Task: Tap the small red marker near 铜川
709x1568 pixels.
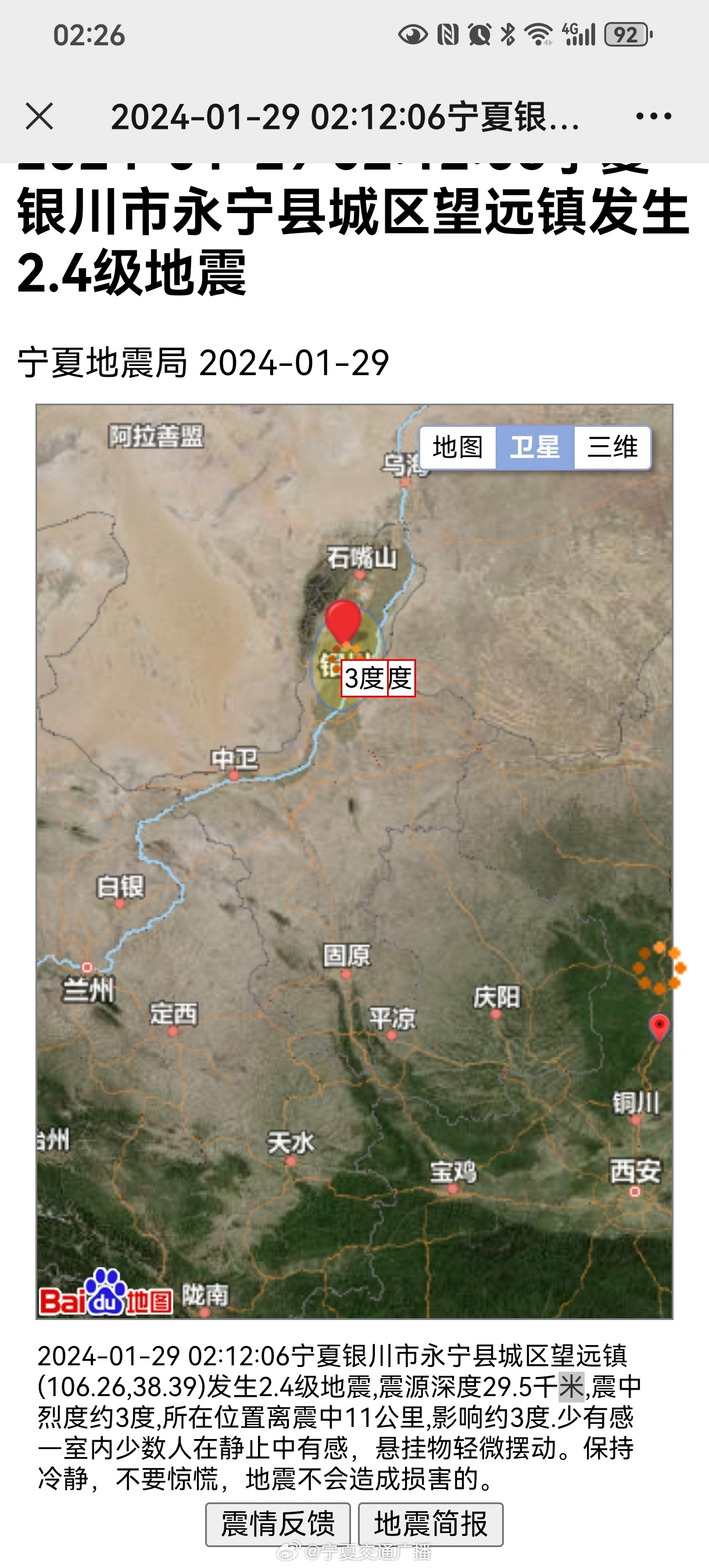Action: pyautogui.click(x=659, y=1028)
